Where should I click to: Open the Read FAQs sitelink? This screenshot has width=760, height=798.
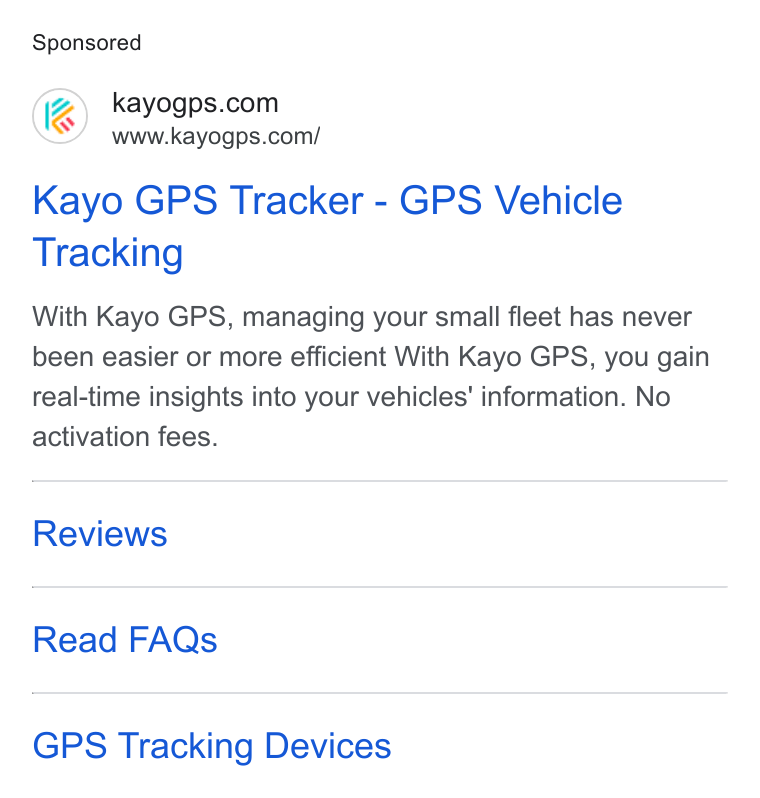coord(125,640)
